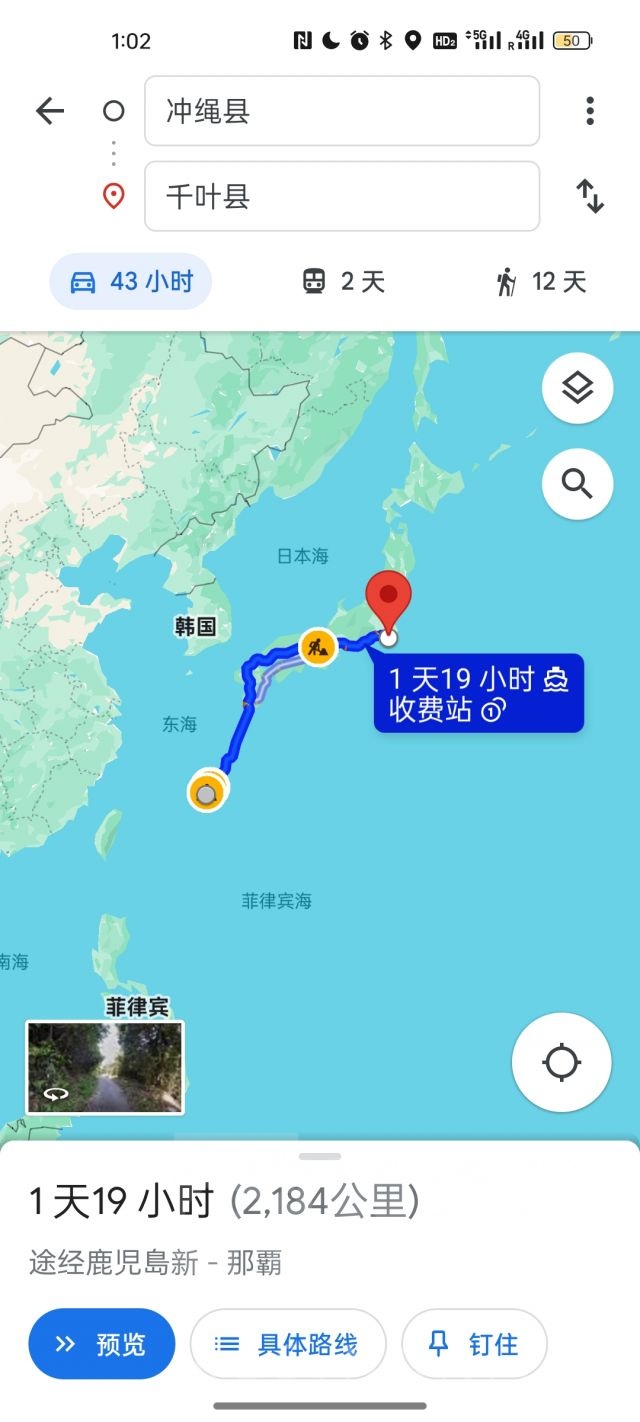Open 具体路线 detailed steps

pos(288,1344)
